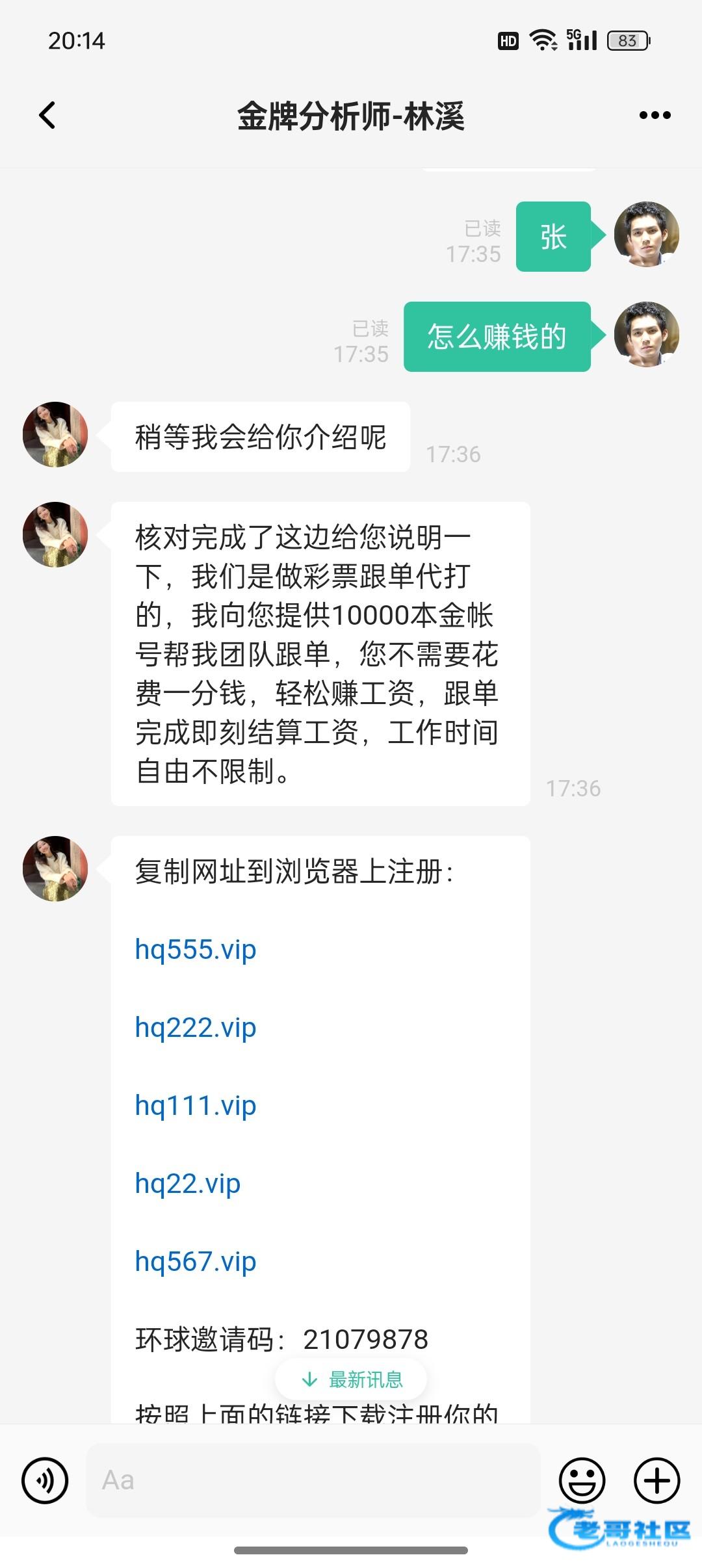This screenshot has width=702, height=1568.
Task: Open the three-dot overflow menu
Action: pos(655,116)
